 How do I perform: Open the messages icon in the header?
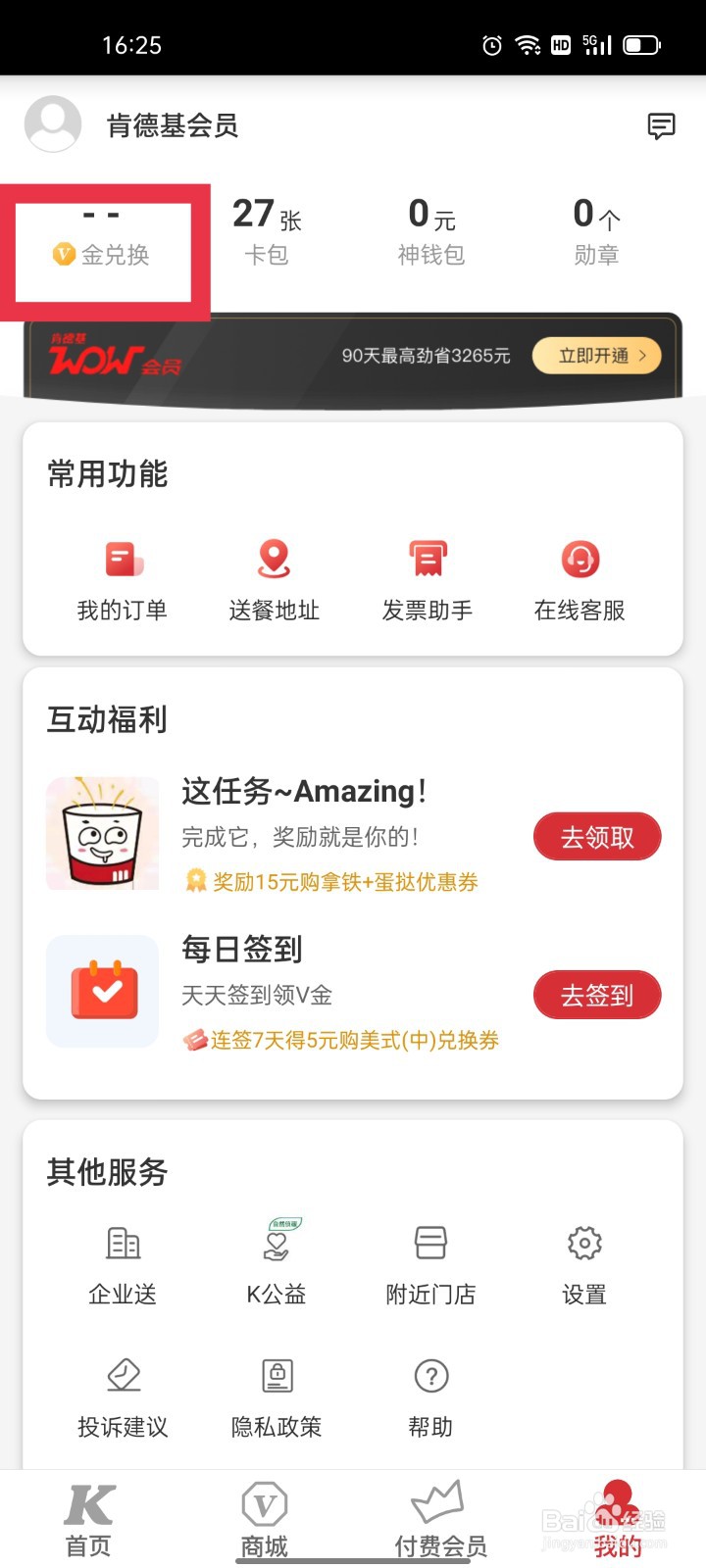click(x=661, y=126)
